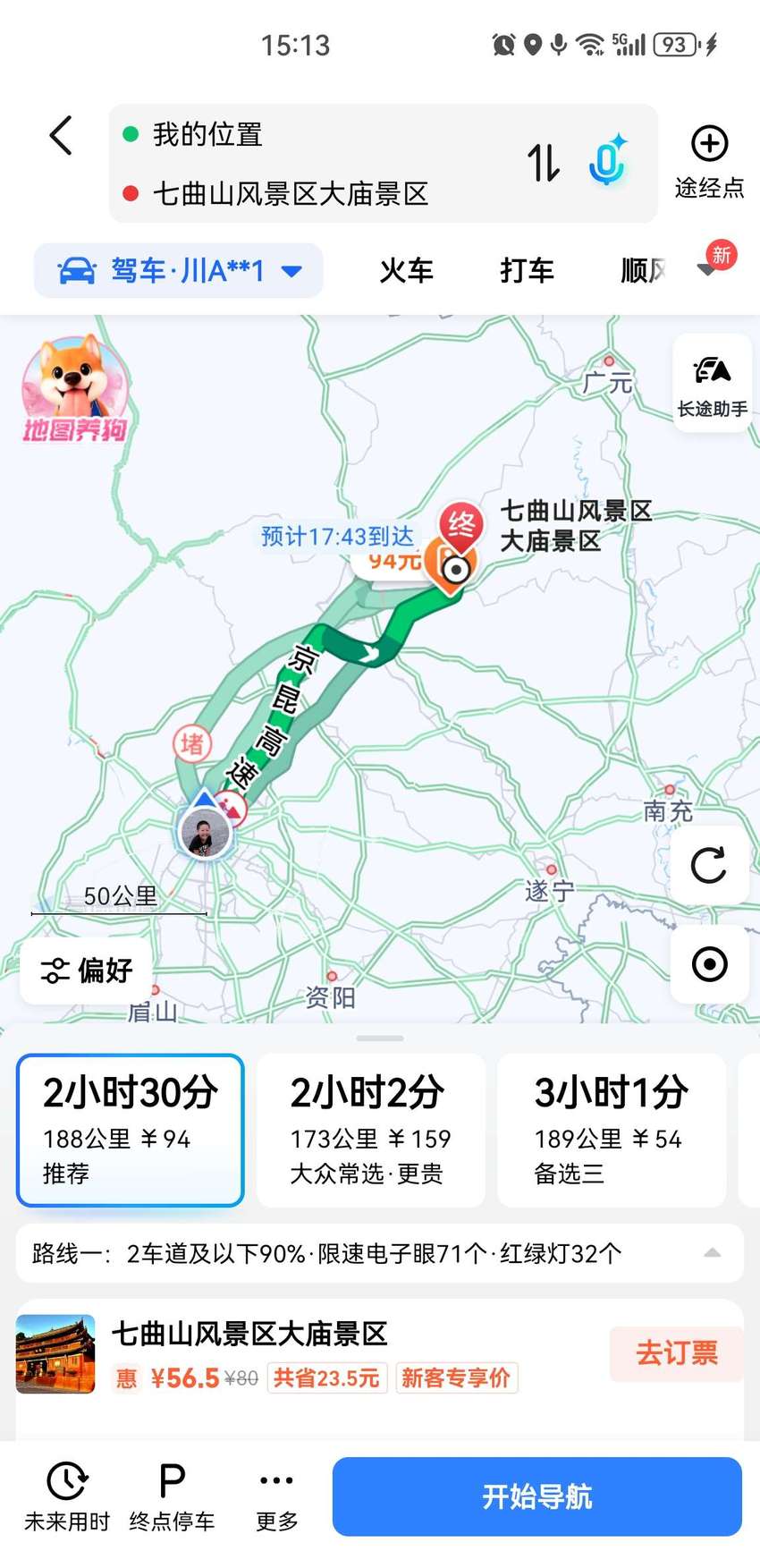Activate voice assistant microphone
760x1568 pixels.
pyautogui.click(x=608, y=161)
